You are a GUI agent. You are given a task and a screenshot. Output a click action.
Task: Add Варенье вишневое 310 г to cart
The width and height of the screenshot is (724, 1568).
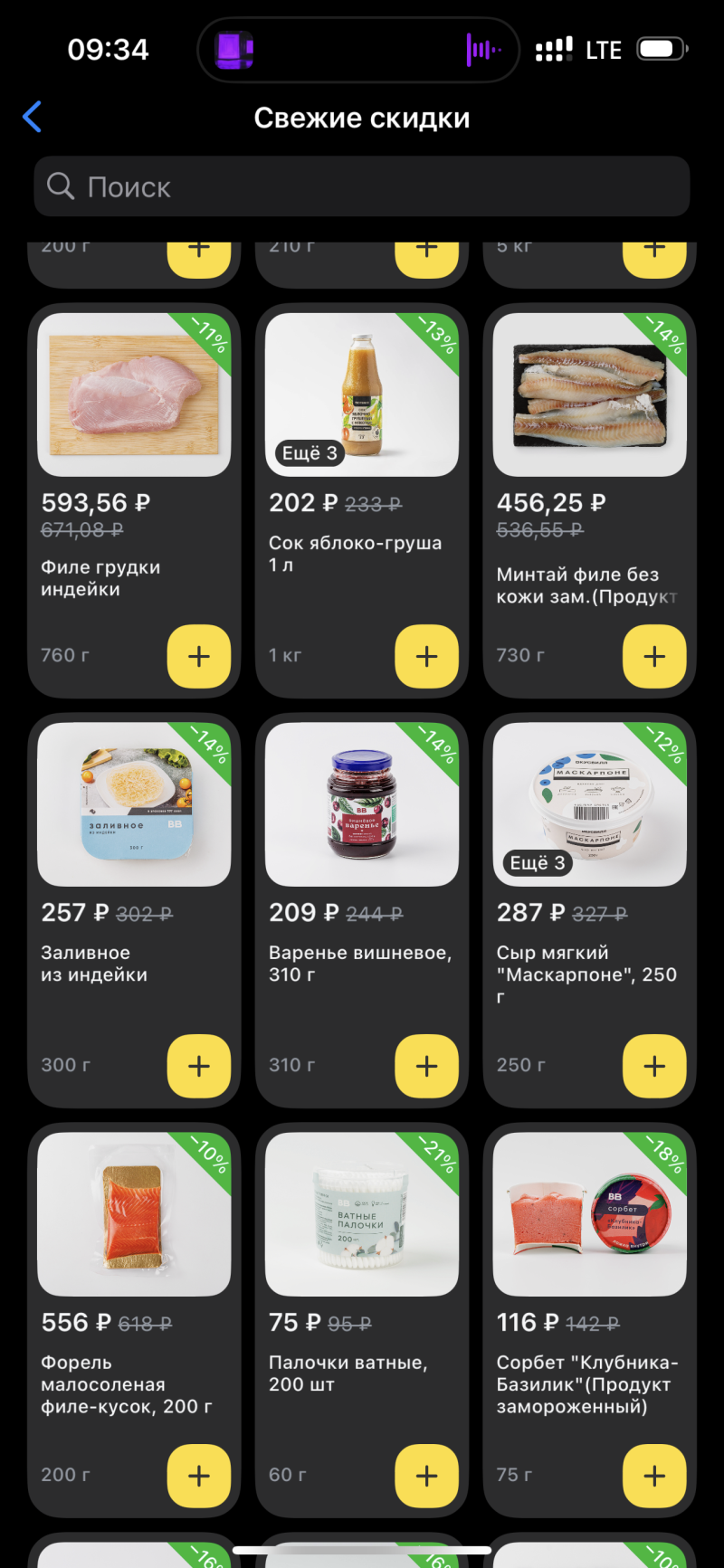426,1066
